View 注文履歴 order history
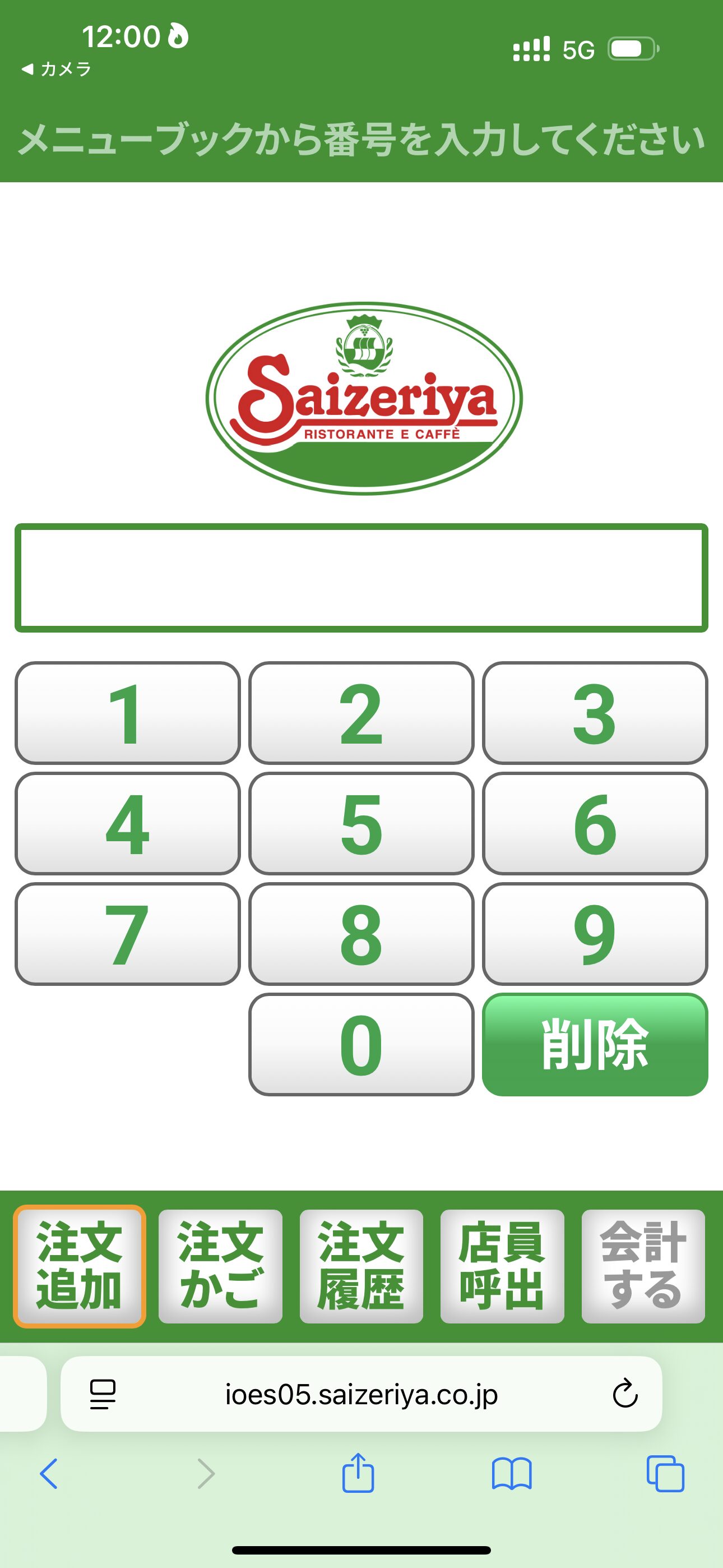This screenshot has width=723, height=1568. click(361, 1266)
